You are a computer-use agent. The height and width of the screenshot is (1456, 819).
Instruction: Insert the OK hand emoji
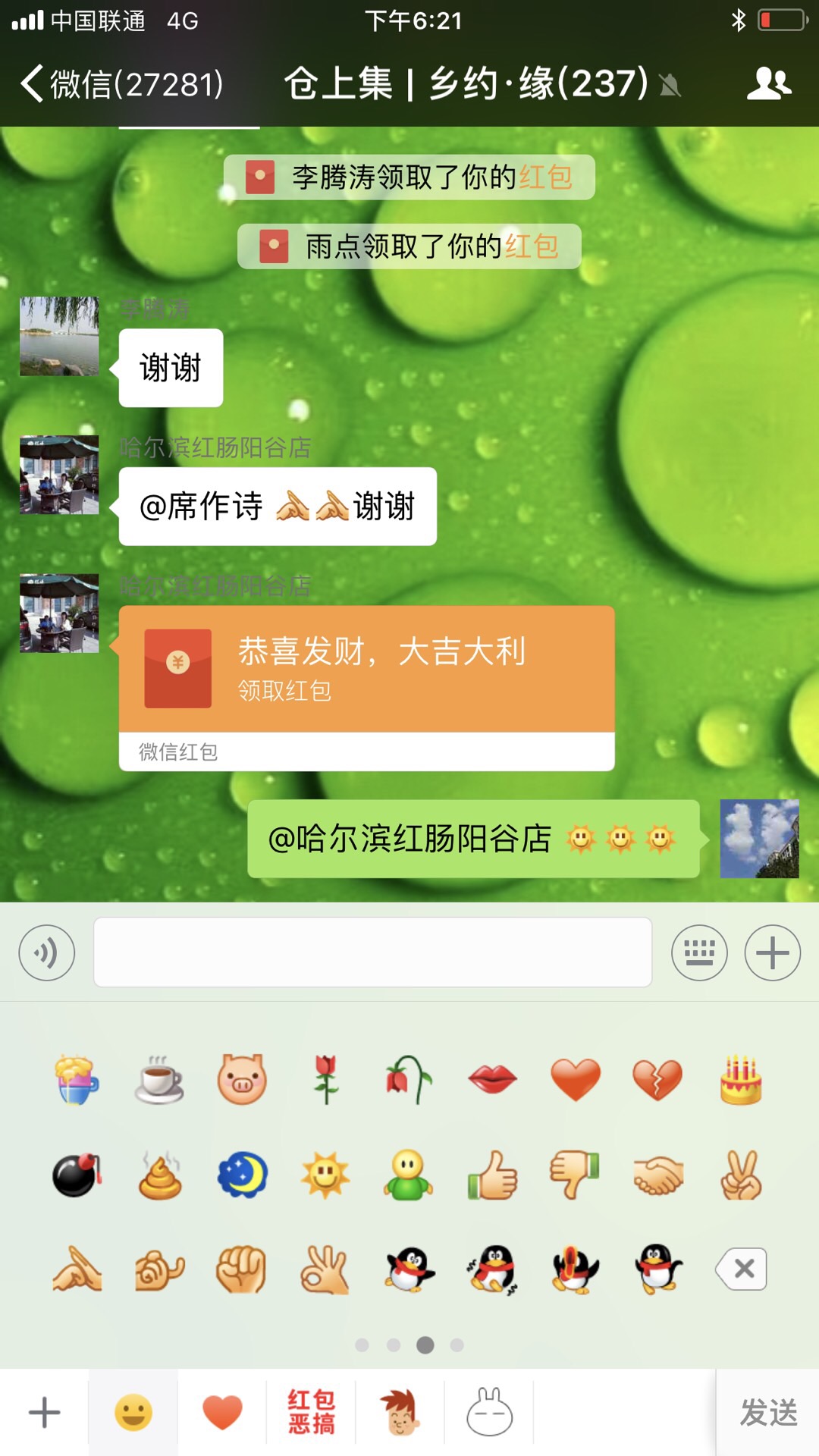[325, 1269]
